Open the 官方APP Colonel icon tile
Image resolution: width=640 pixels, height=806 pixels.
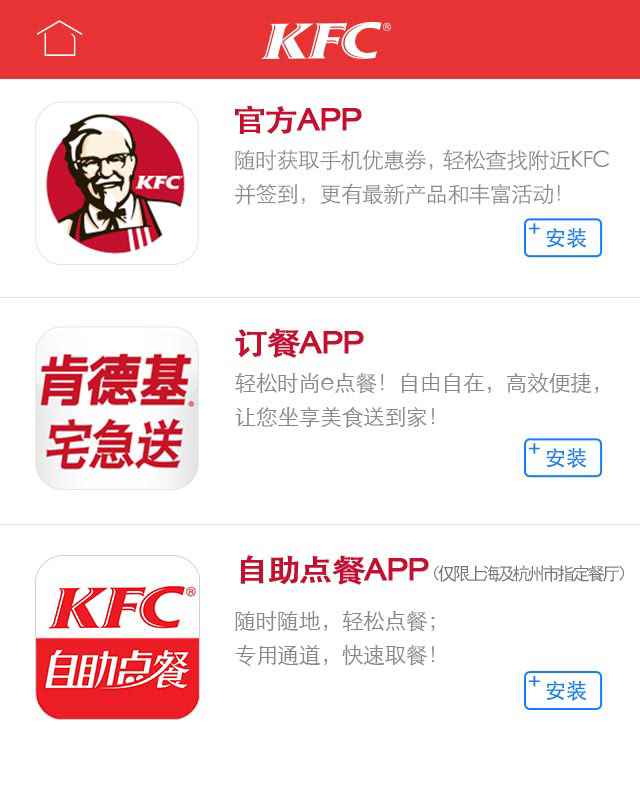117,184
